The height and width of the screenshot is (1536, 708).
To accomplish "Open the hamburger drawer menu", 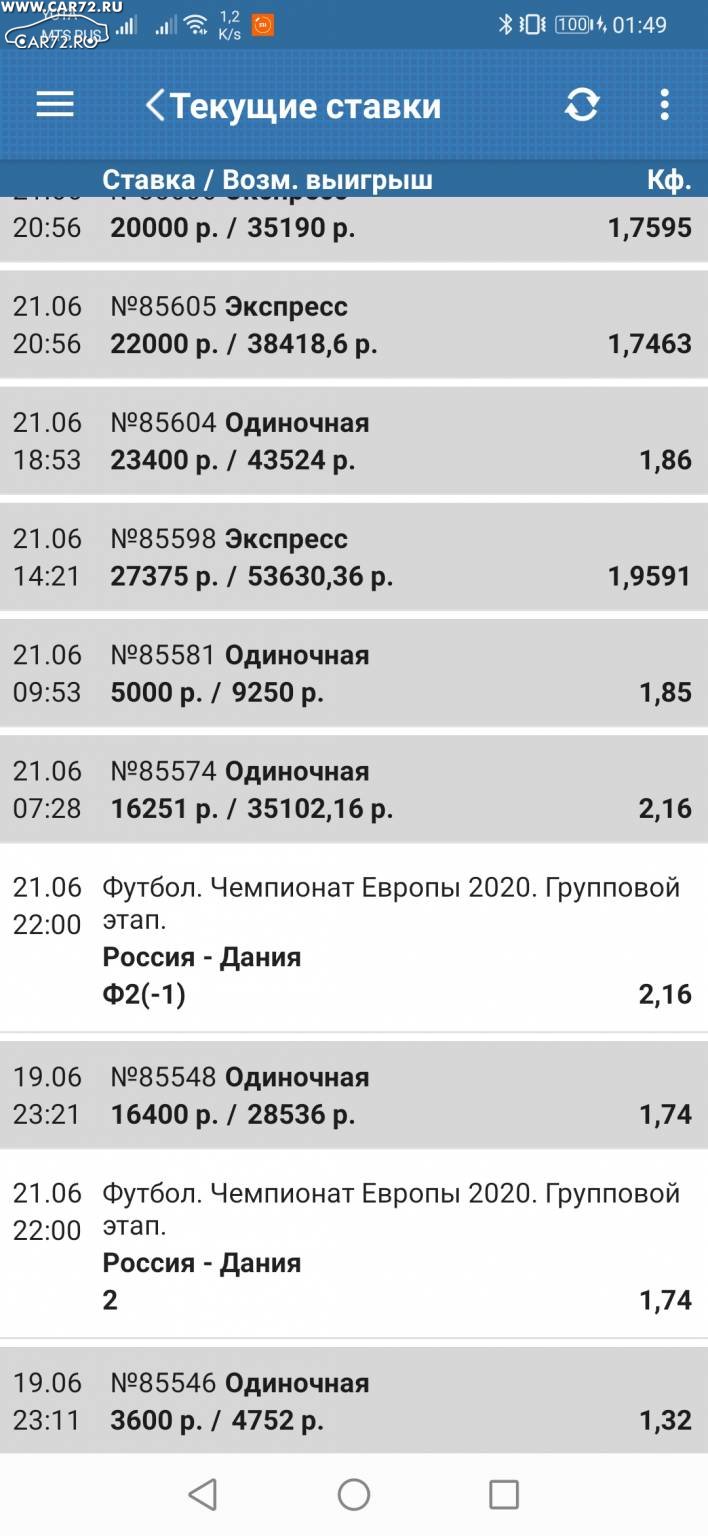I will click(x=55, y=105).
